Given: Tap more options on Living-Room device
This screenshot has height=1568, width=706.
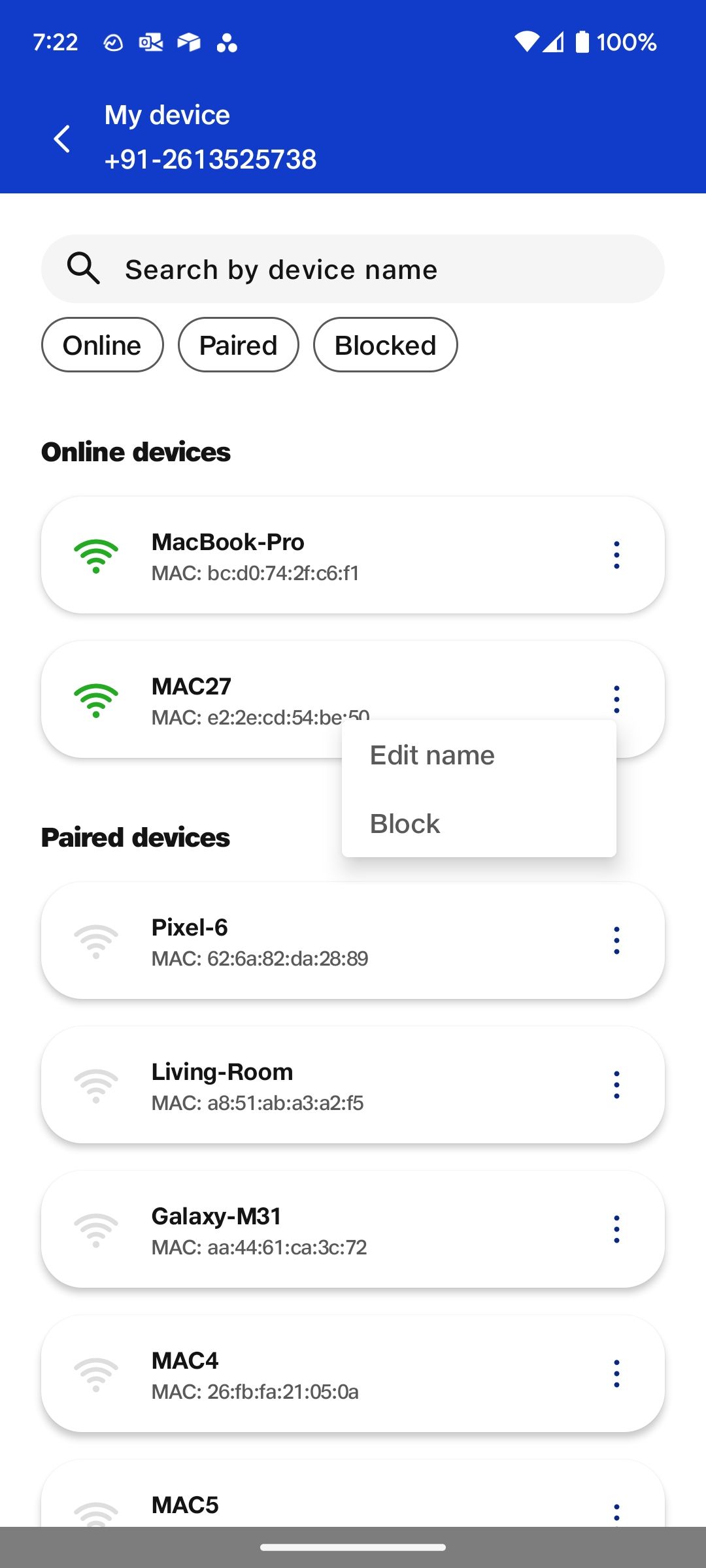Looking at the screenshot, I should pos(616,1085).
